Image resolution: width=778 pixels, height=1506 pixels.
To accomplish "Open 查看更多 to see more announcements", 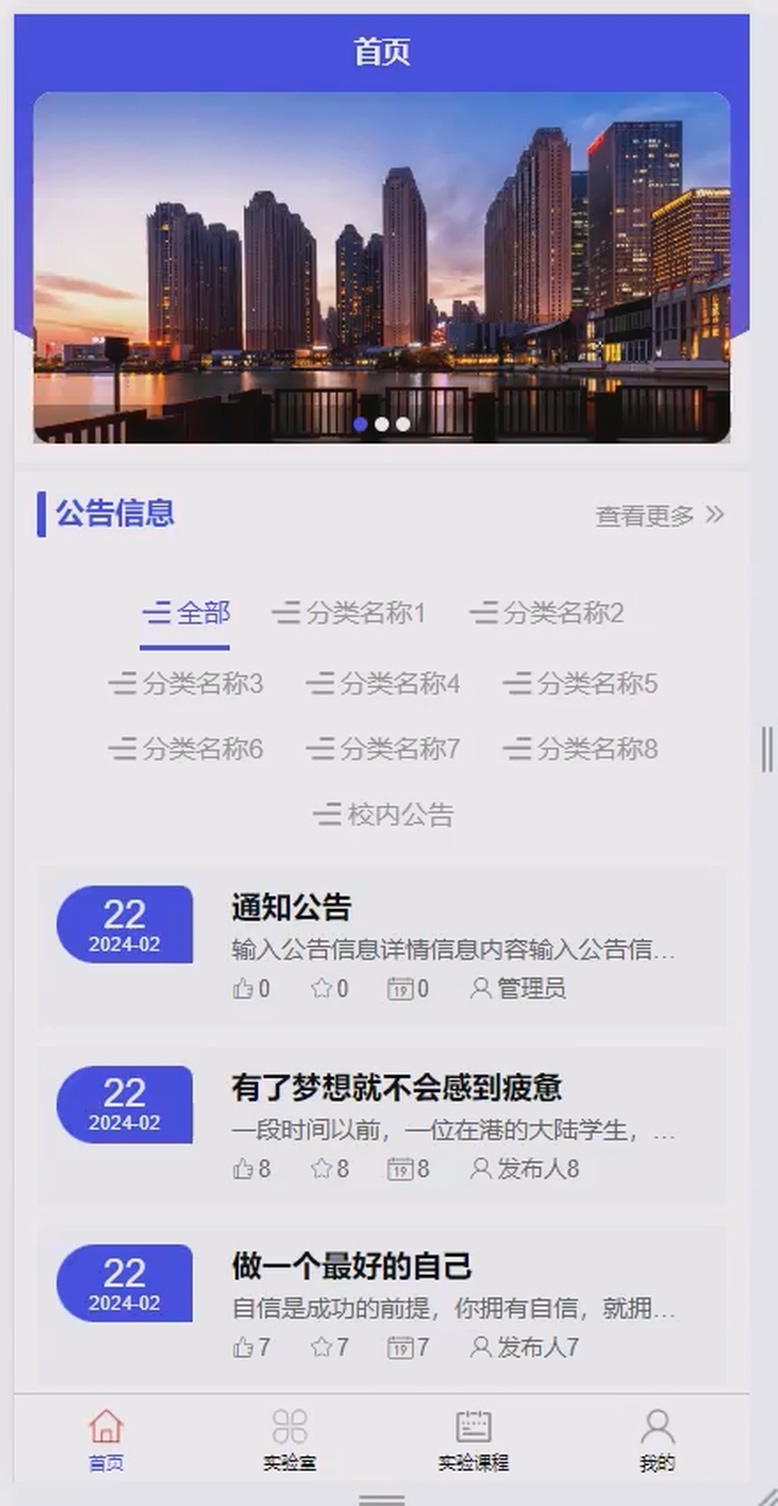I will pos(659,515).
